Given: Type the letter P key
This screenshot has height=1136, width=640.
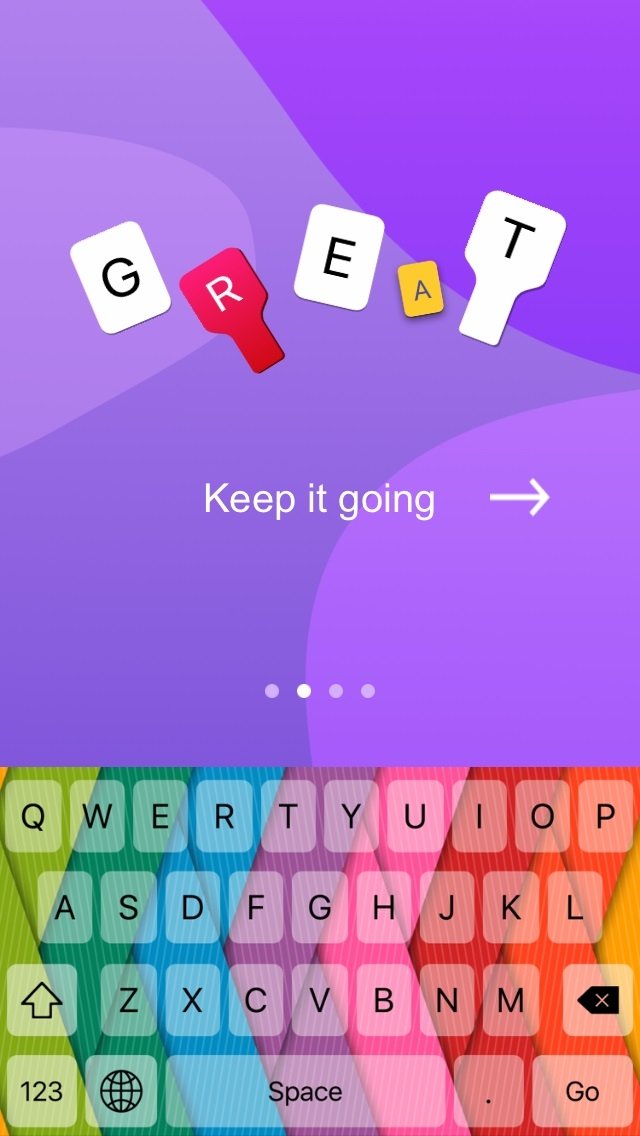Looking at the screenshot, I should (606, 816).
